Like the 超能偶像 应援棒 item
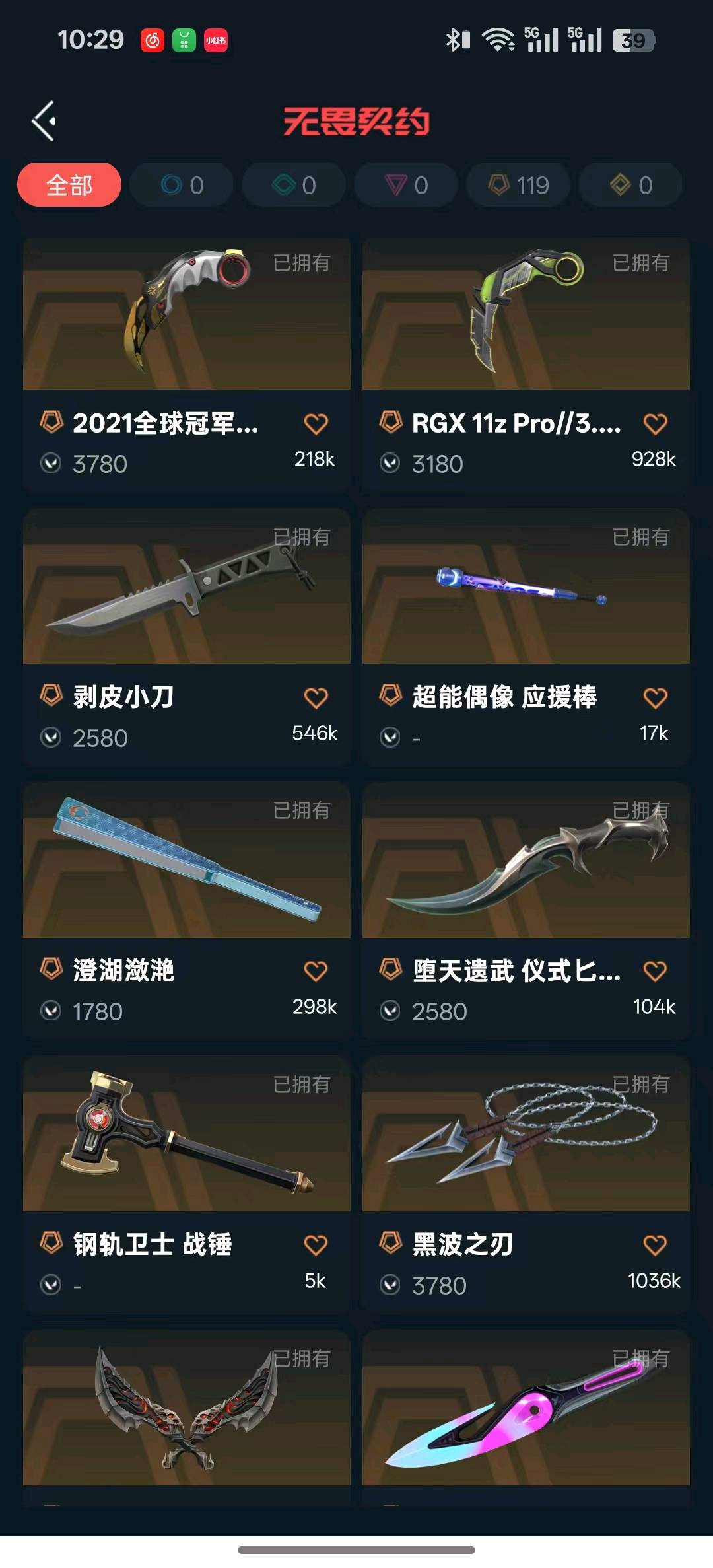The width and height of the screenshot is (713, 1568). coord(655,698)
